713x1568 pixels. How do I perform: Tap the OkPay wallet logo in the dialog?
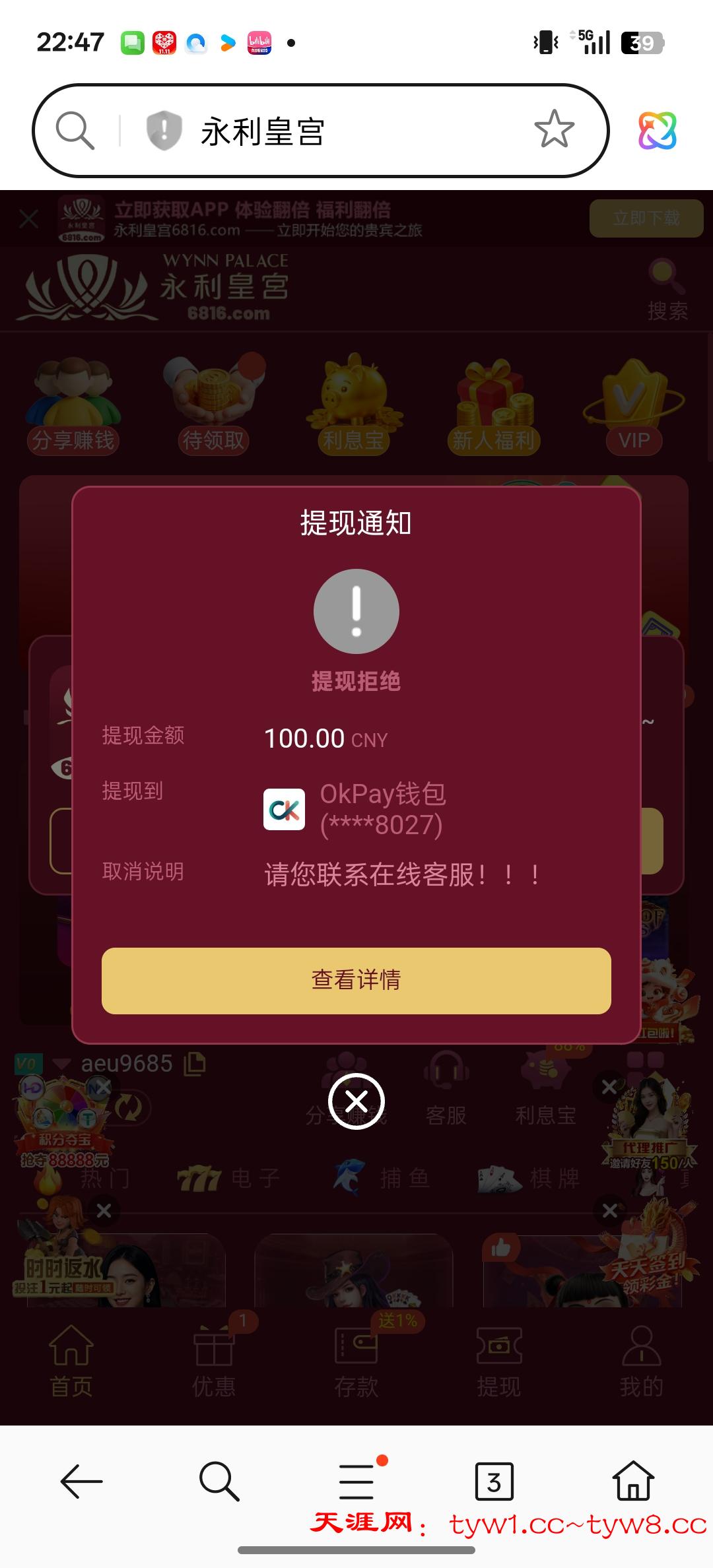(285, 810)
